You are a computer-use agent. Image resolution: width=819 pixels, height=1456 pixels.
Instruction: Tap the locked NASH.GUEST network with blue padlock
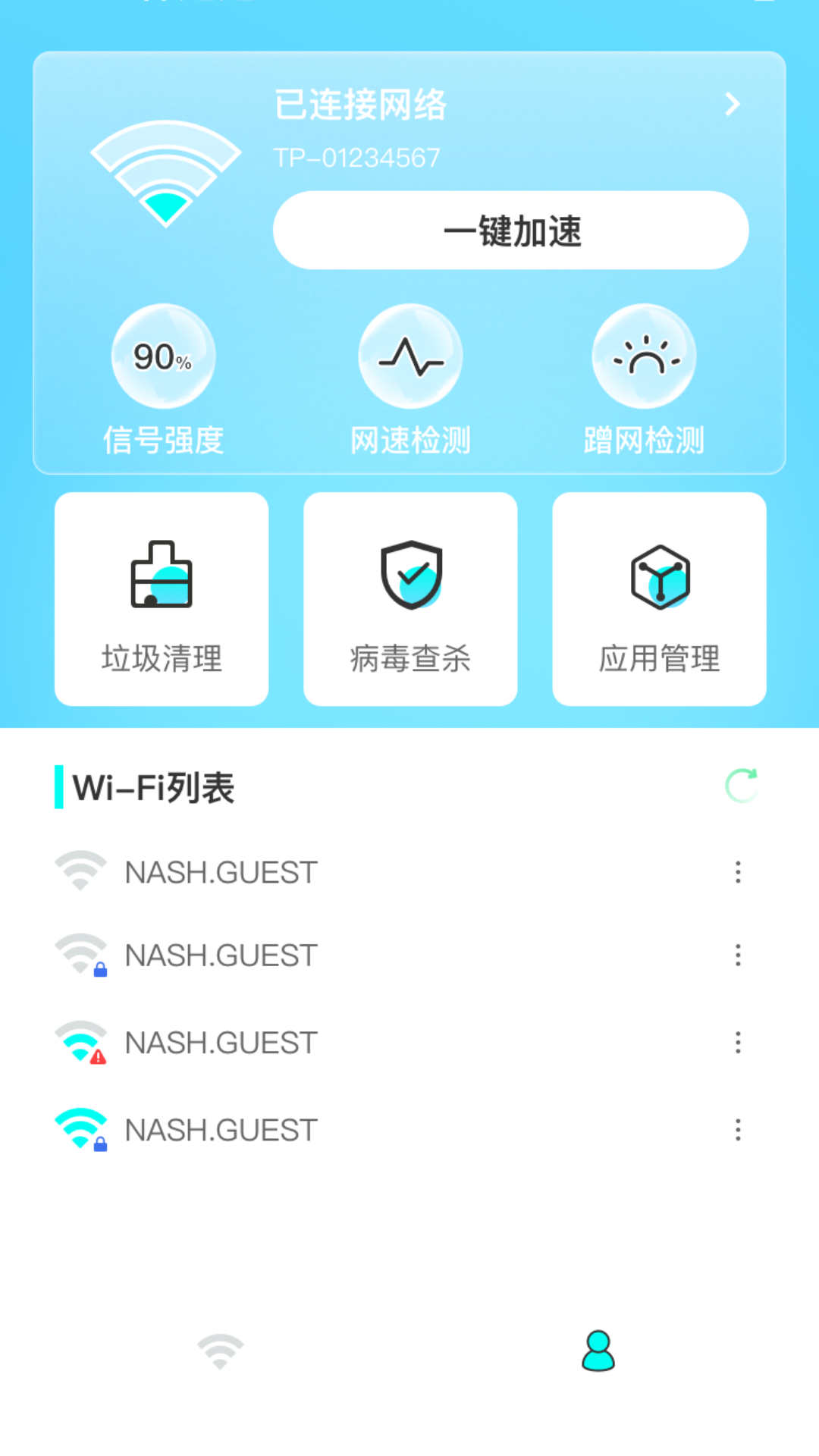tap(221, 955)
